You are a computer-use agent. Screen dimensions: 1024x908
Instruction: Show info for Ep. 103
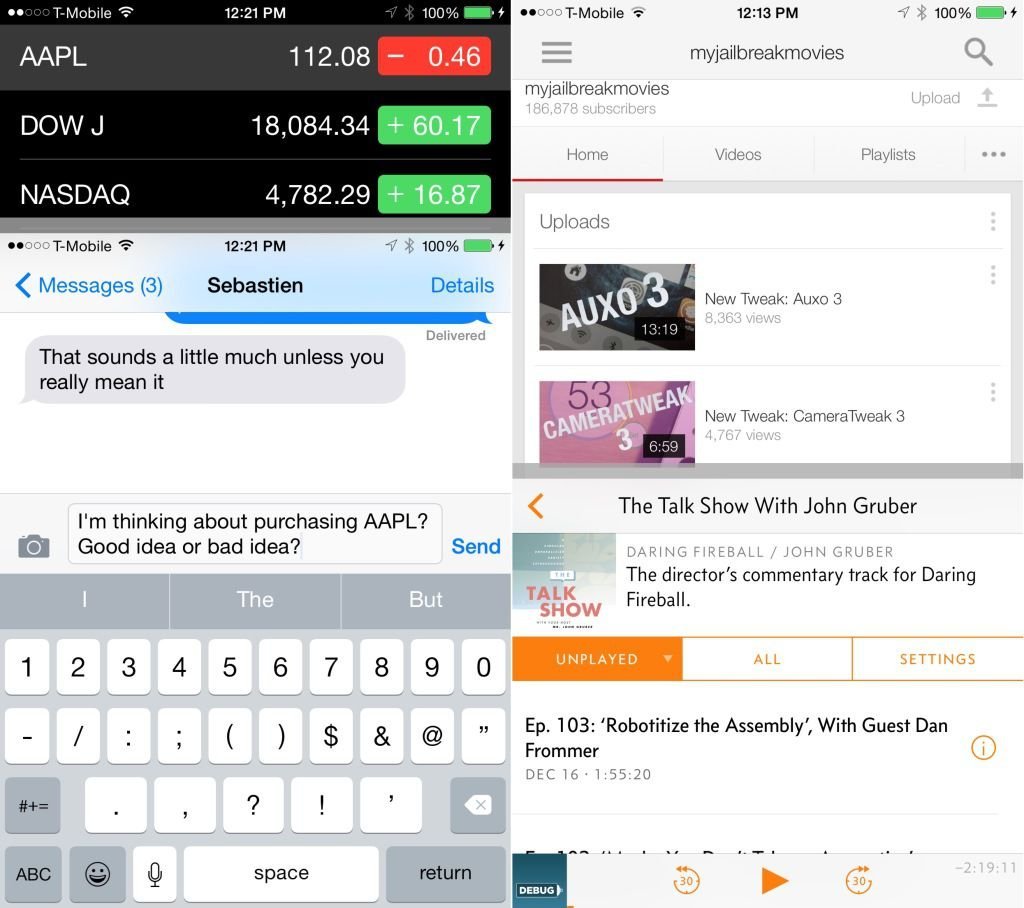point(983,748)
